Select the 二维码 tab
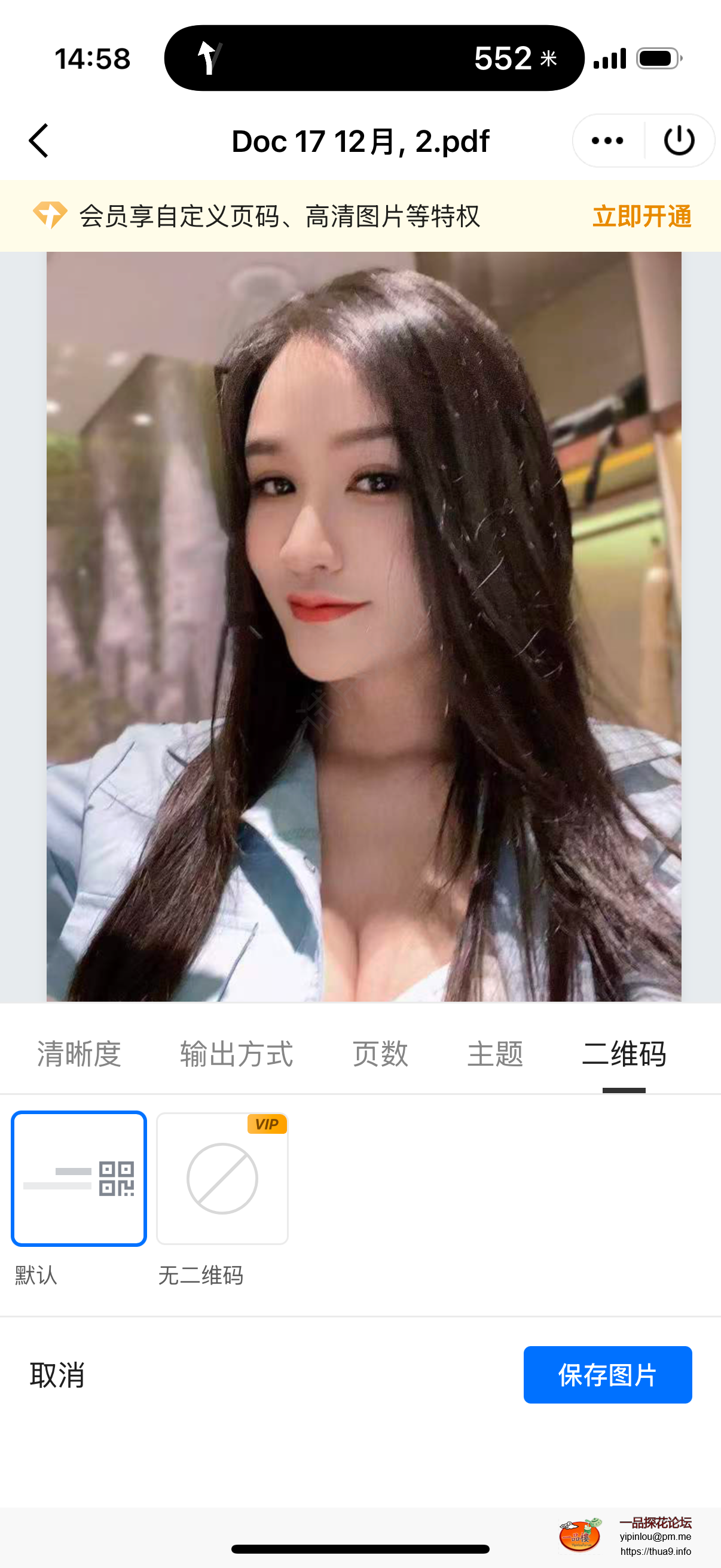The width and height of the screenshot is (721, 1568). pos(624,1054)
